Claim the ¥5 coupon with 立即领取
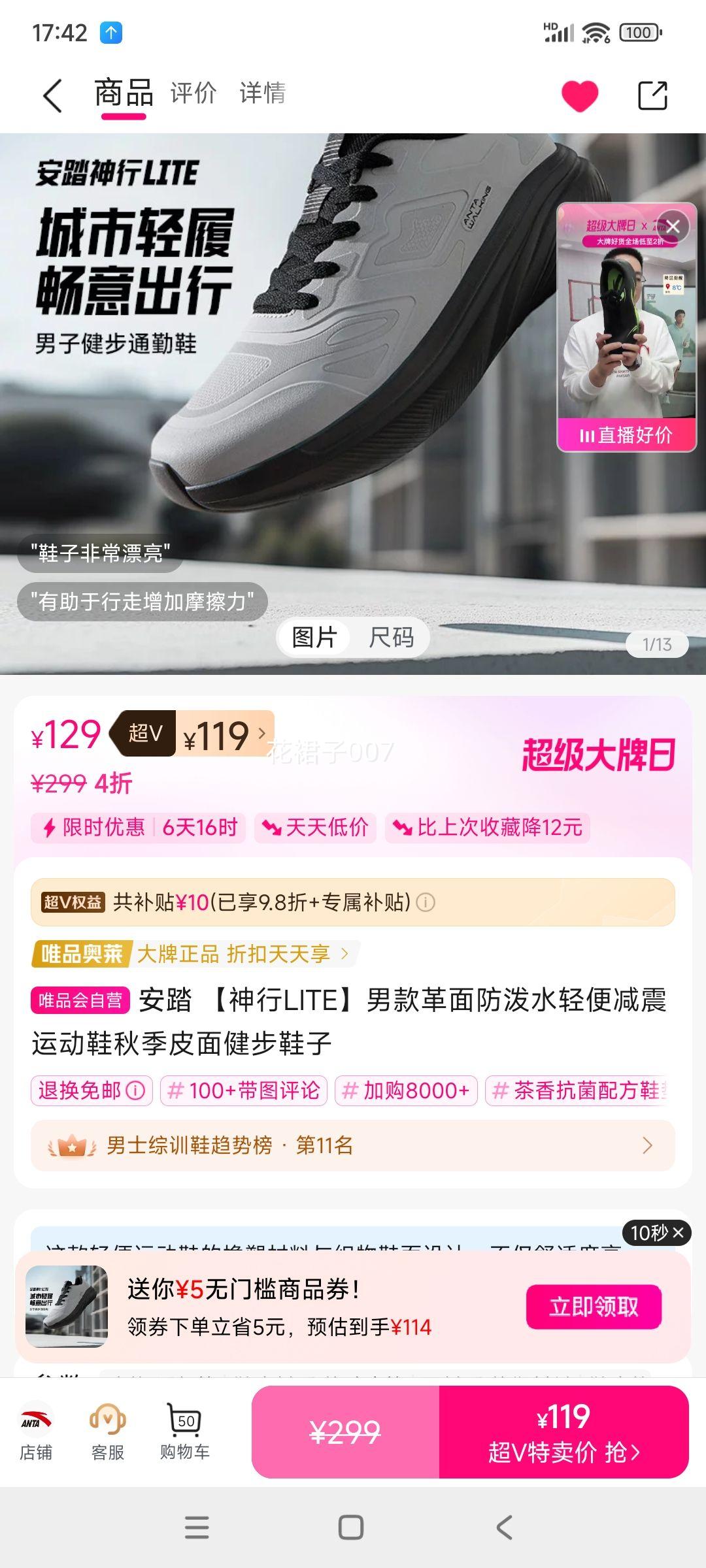This screenshot has width=706, height=1568. pyautogui.click(x=594, y=1307)
